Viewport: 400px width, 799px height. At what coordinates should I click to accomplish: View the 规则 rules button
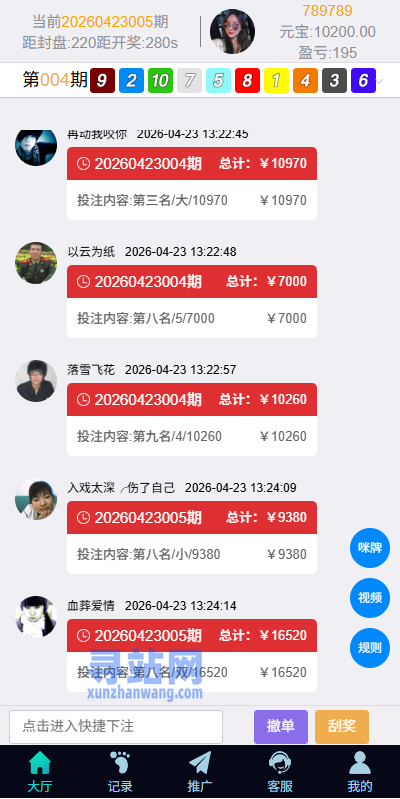(x=369, y=648)
